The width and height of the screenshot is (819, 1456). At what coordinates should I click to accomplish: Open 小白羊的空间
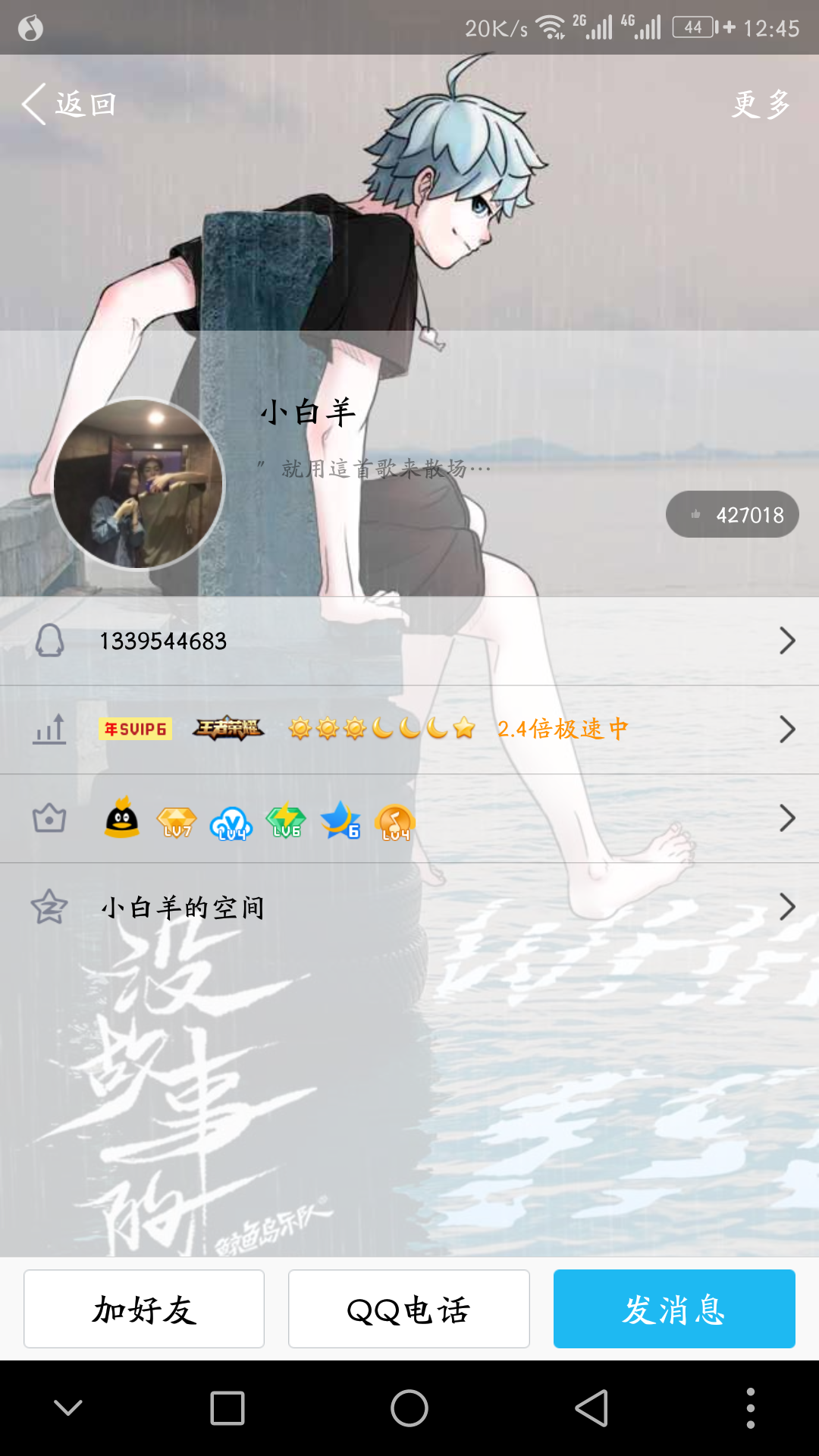click(409, 907)
